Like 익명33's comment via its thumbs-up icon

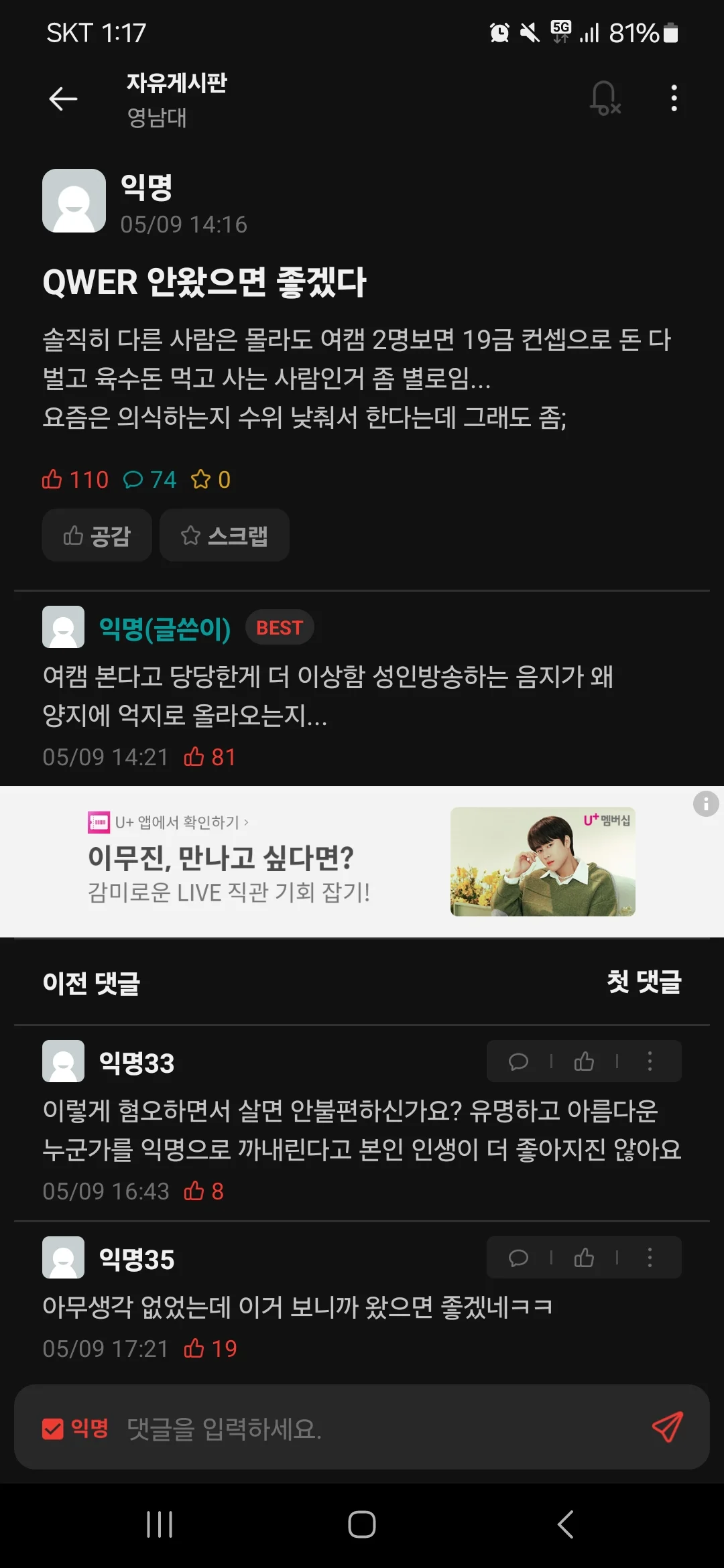click(583, 1061)
